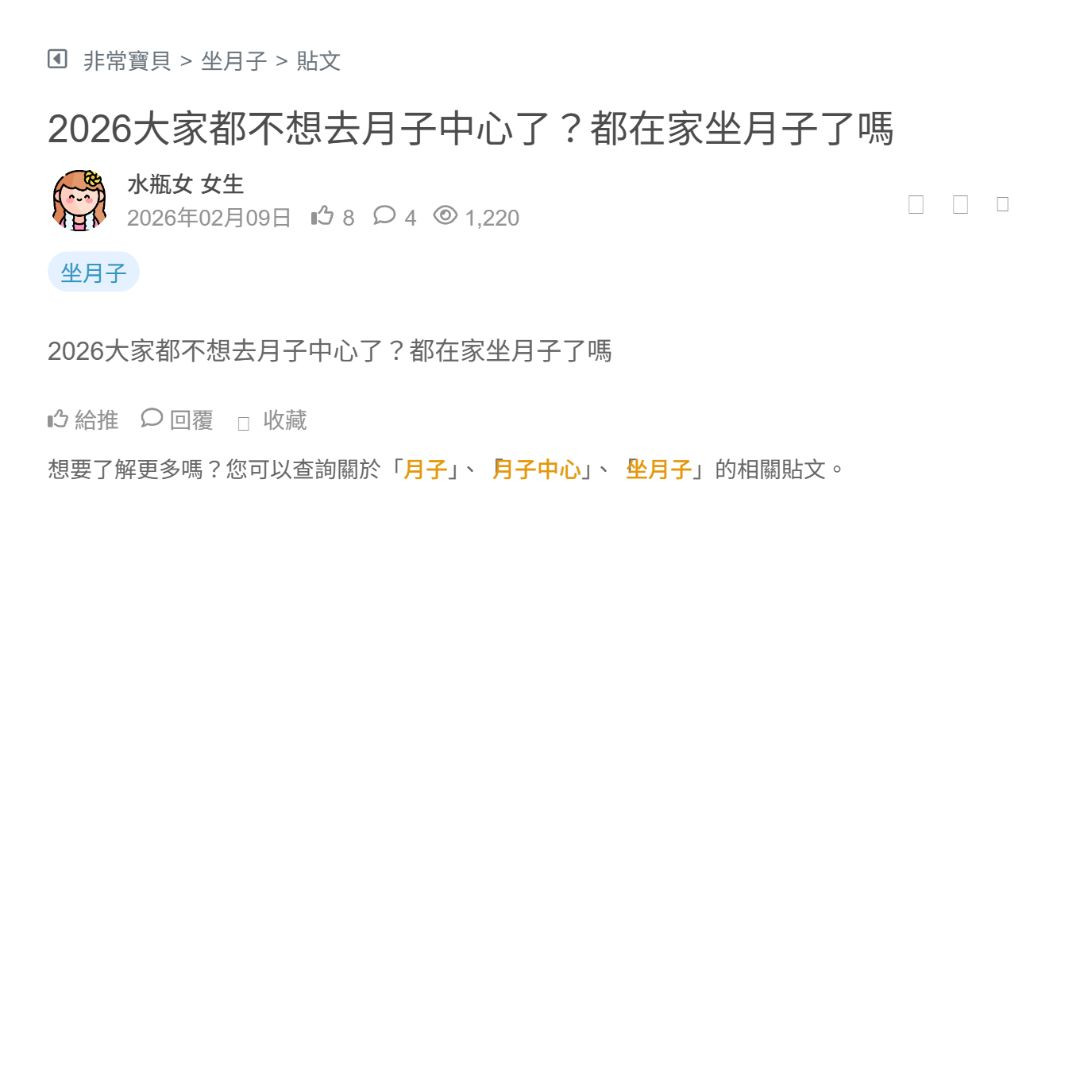
Task: Open related posts for 月子 keyword
Action: (425, 469)
